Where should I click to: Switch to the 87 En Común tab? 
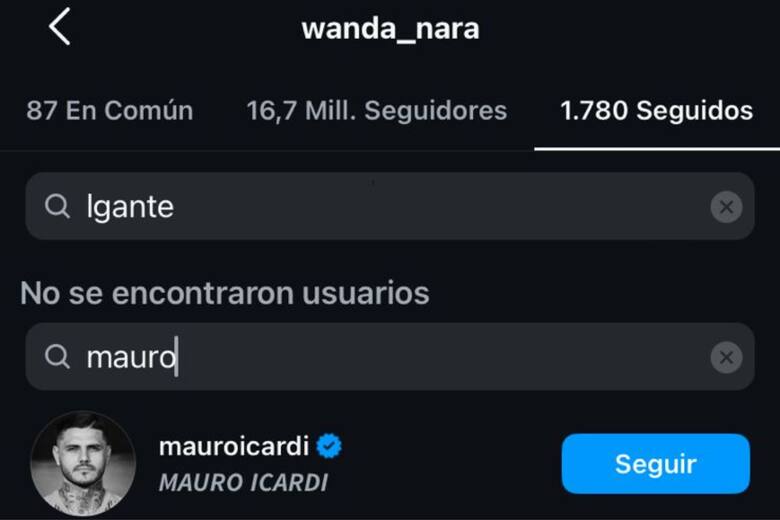coord(109,110)
